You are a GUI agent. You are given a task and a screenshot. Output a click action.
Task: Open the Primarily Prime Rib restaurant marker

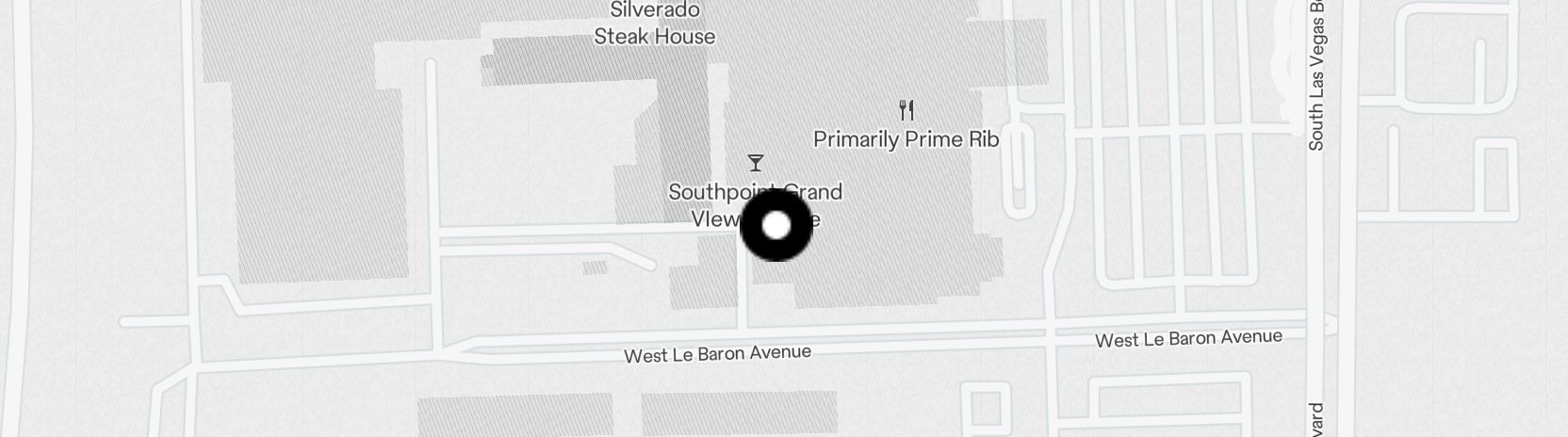click(x=906, y=110)
